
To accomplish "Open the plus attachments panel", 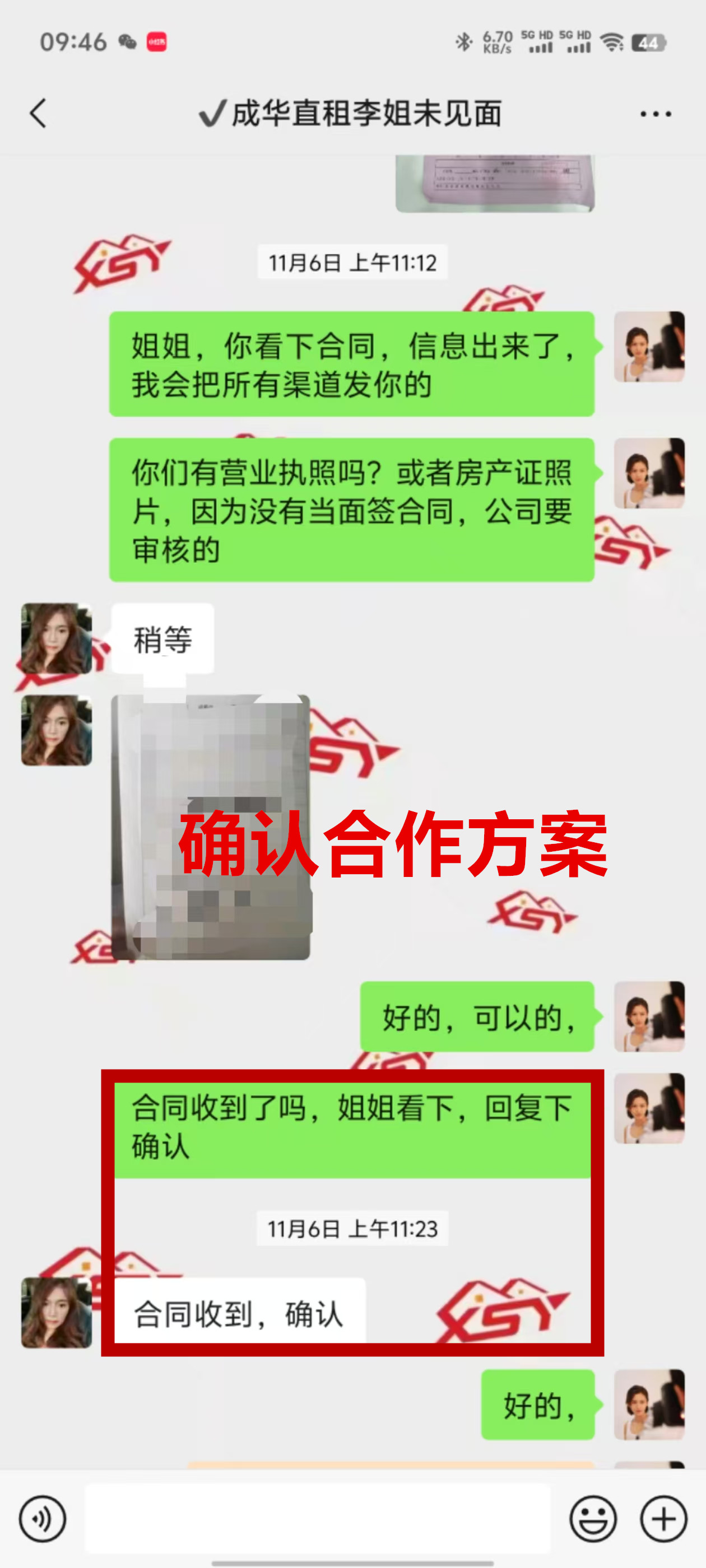I will click(x=663, y=1518).
